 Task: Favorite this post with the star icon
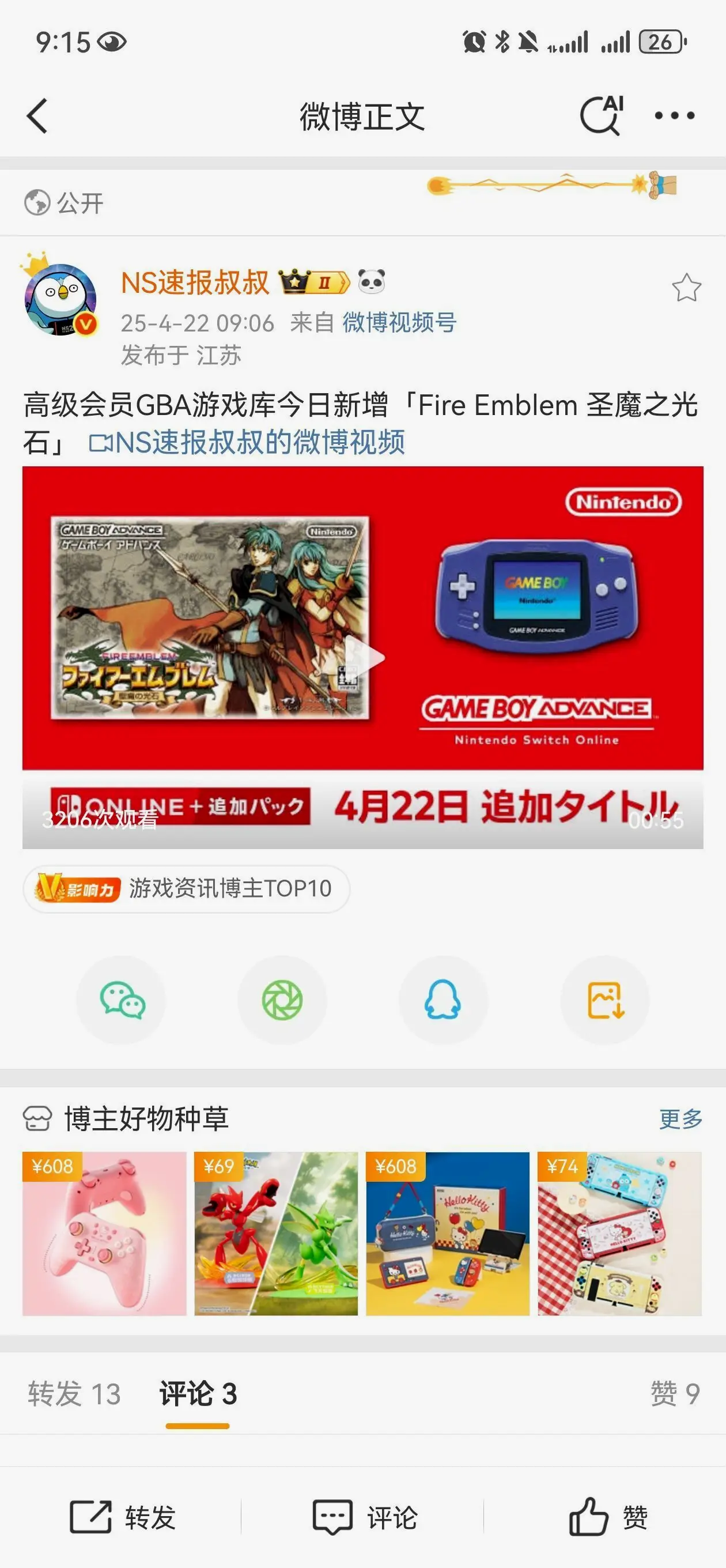686,288
